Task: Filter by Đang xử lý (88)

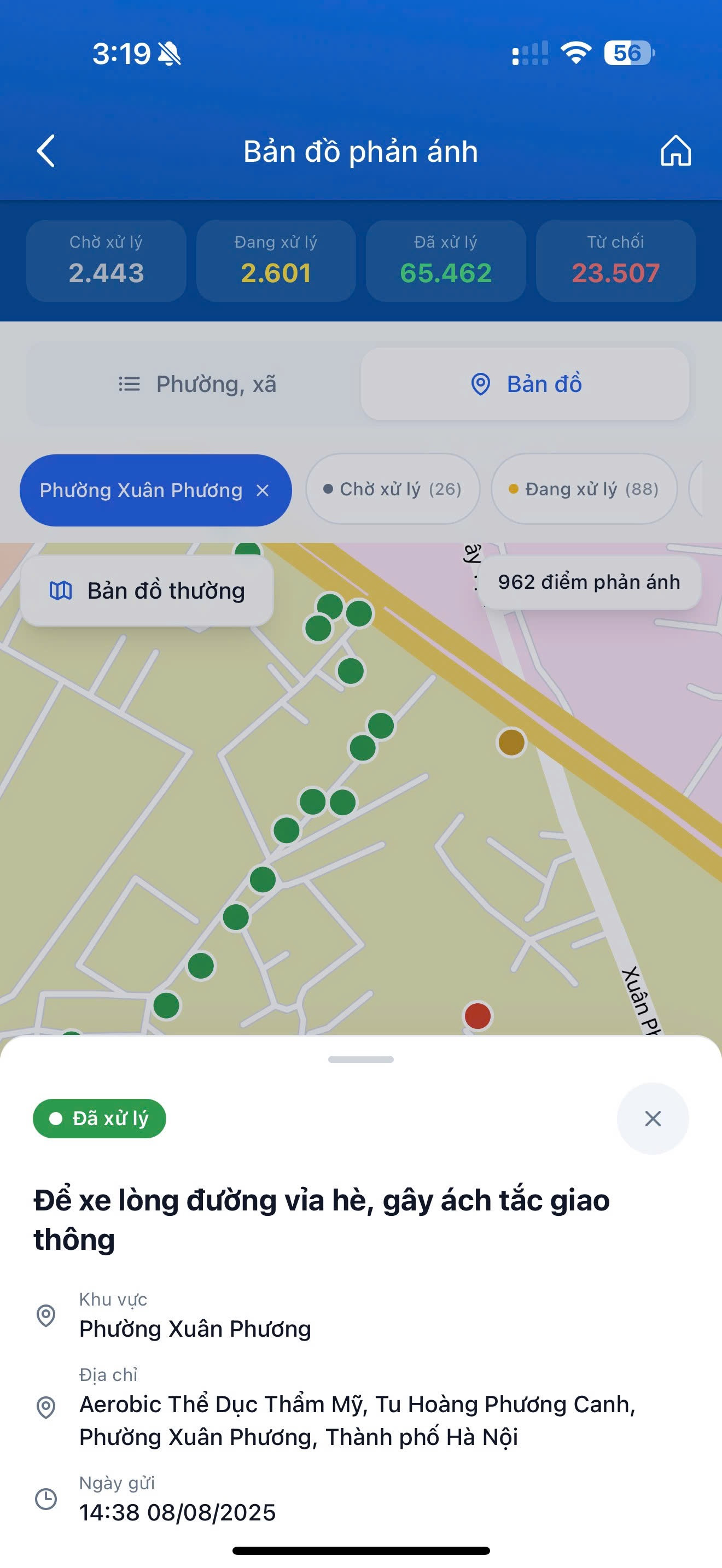Action: pos(584,489)
